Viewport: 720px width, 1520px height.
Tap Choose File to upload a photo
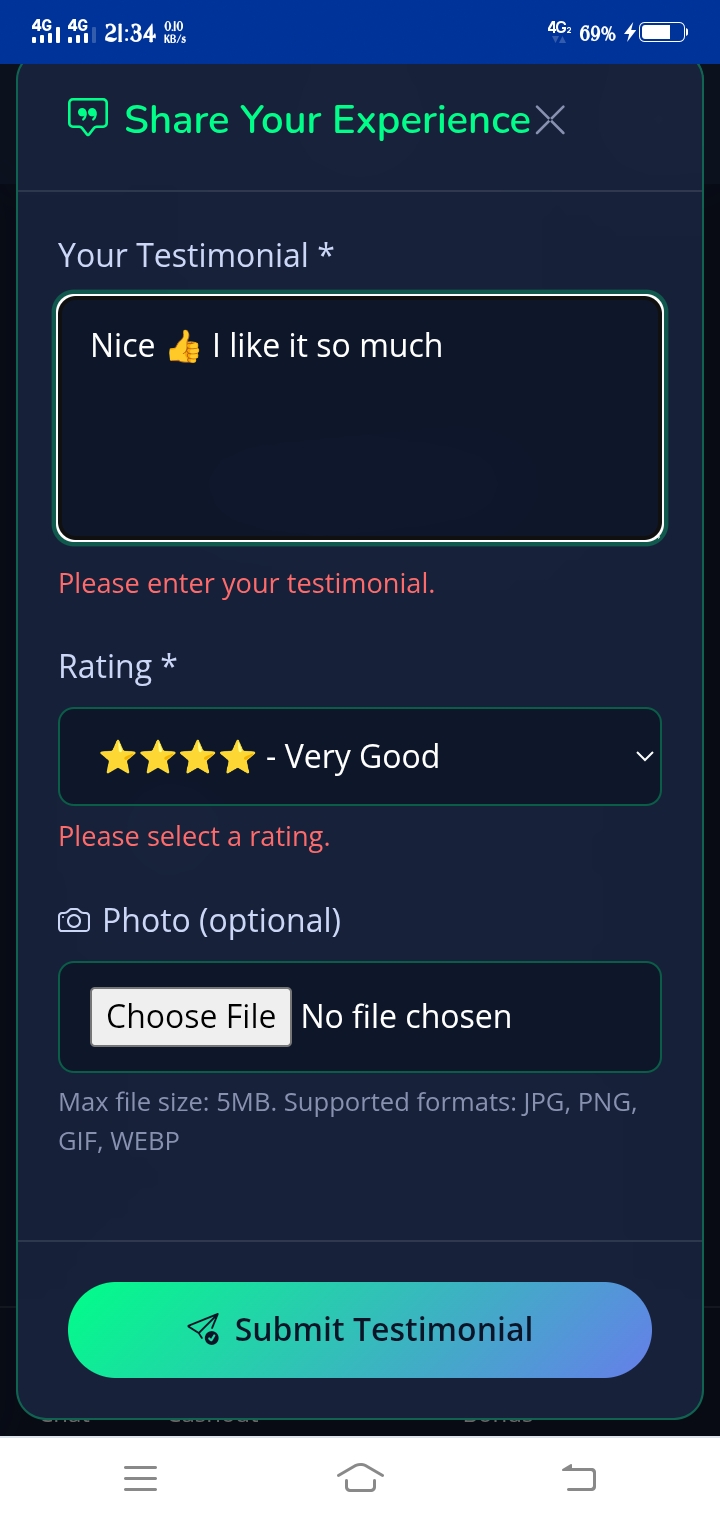tap(191, 1017)
